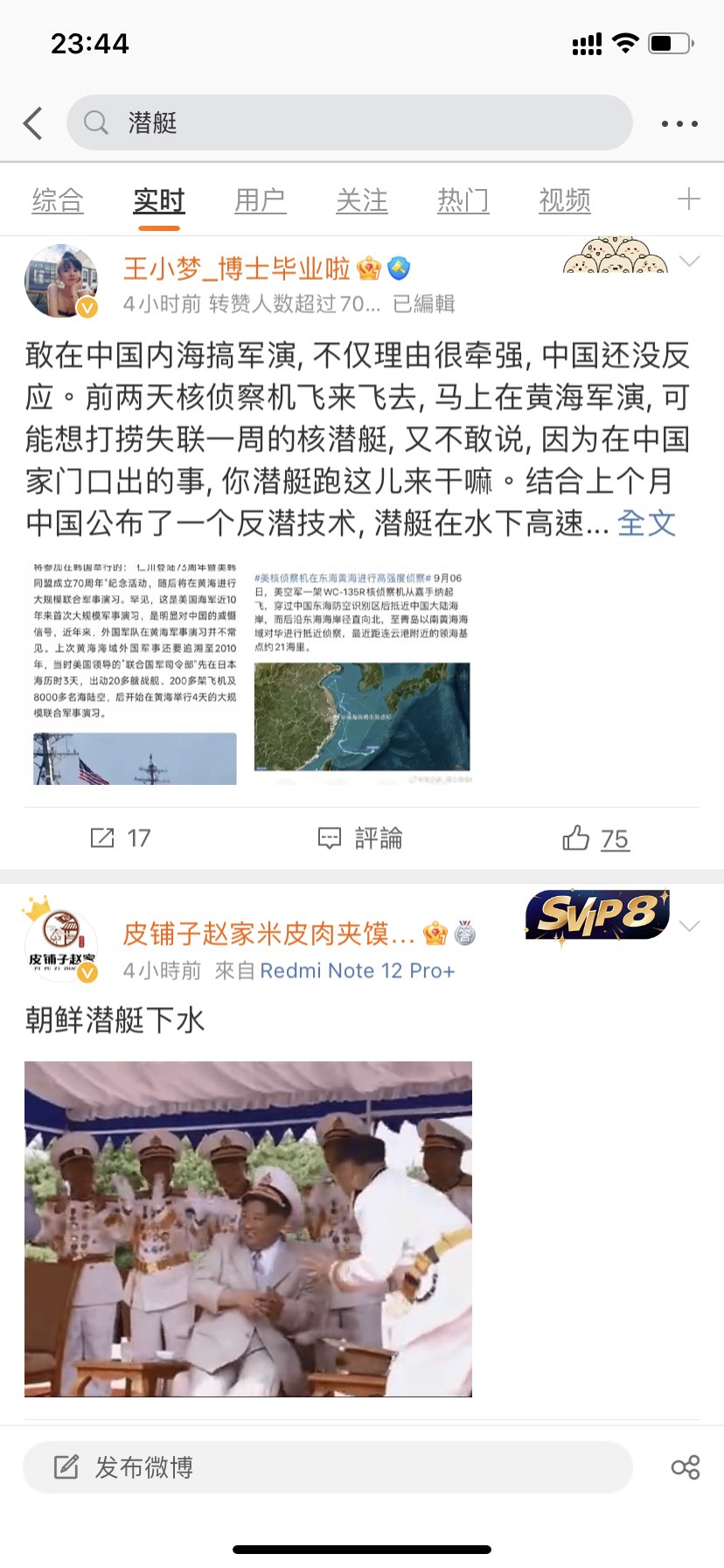This screenshot has height=1568, width=724.
Task: Open 王小梦_博士毕业啦 profile avatar
Action: coord(60,281)
